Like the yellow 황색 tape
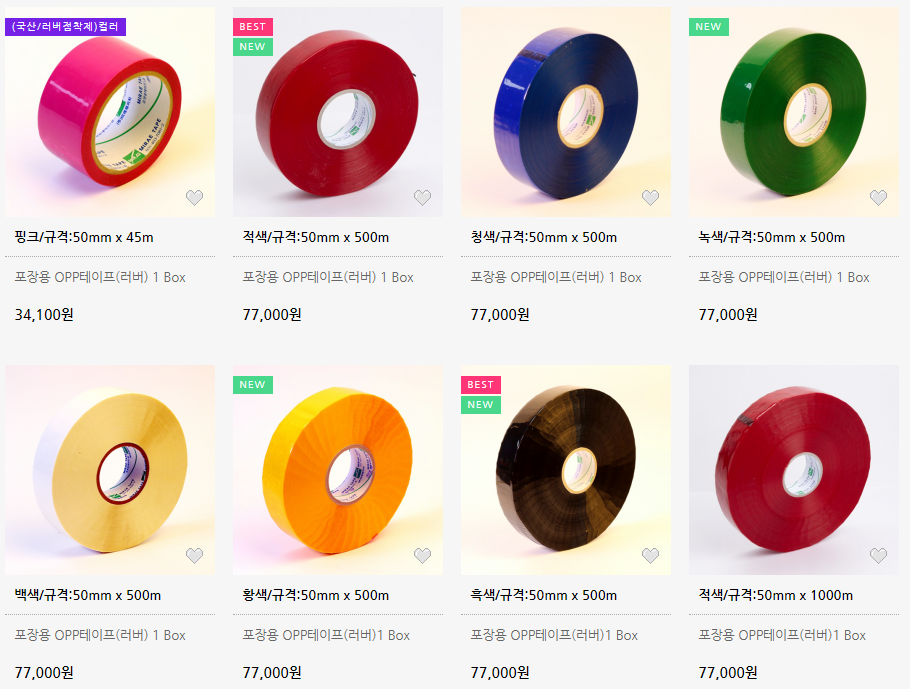This screenshot has width=910, height=689. click(422, 556)
